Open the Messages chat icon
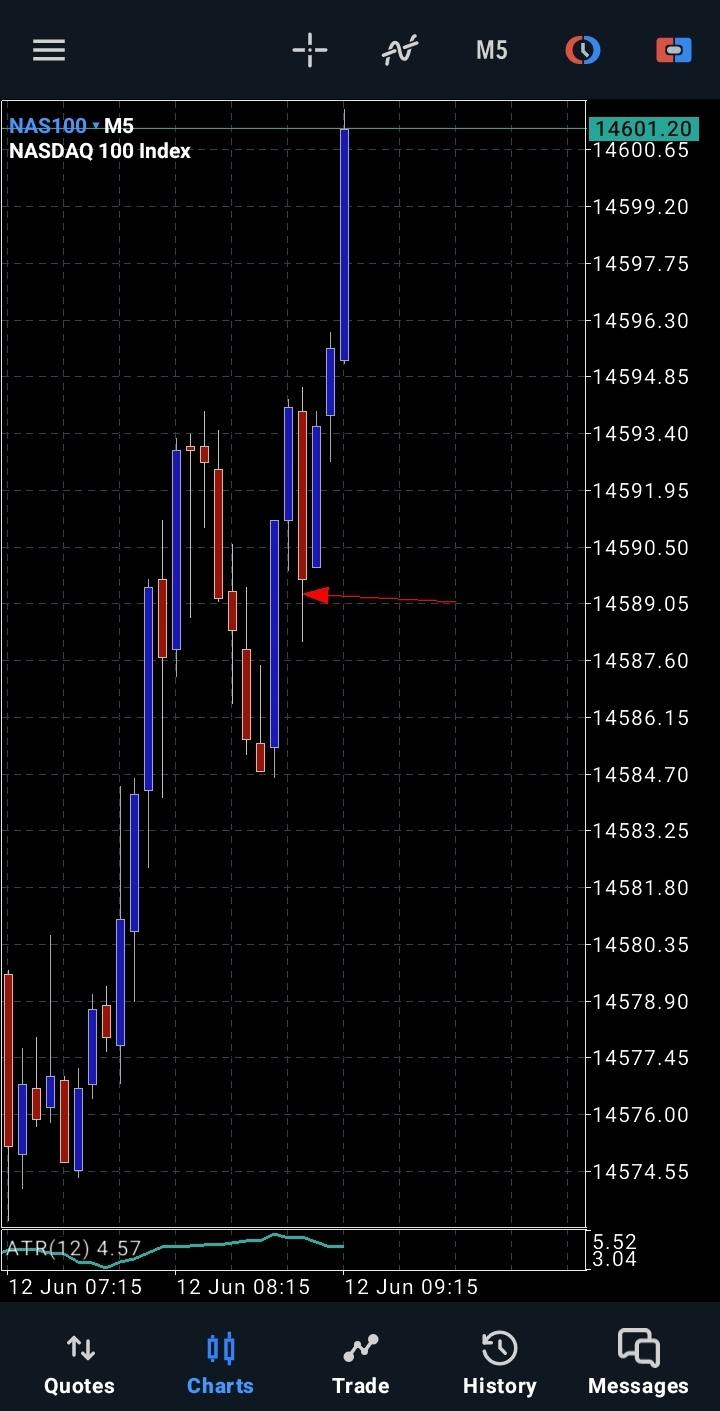This screenshot has height=1411, width=720. click(x=637, y=1347)
